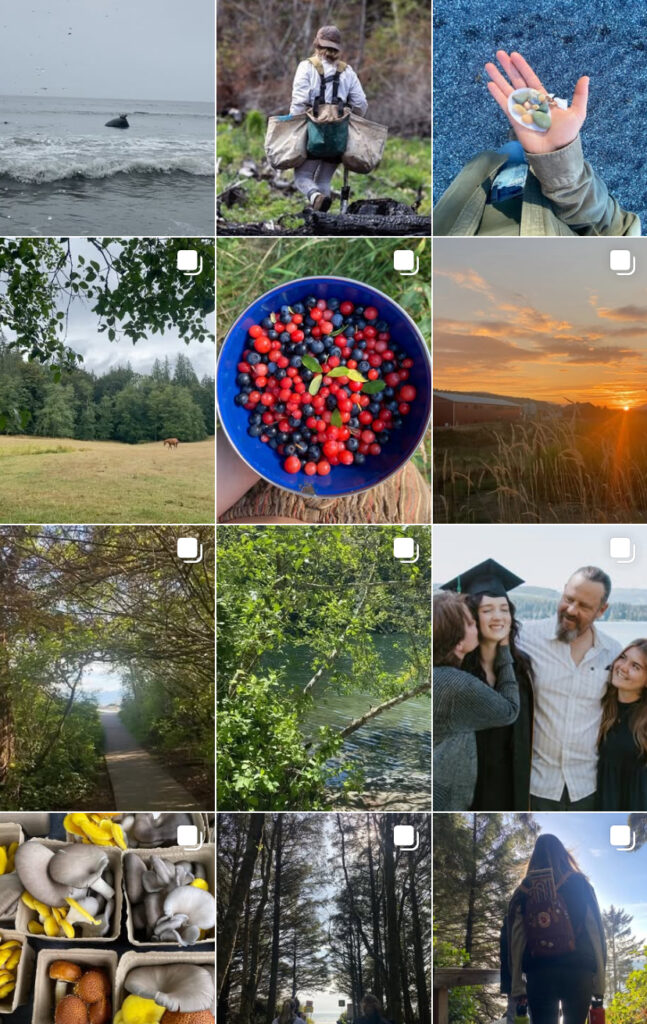Open the leafy lakeside branches post

[x=324, y=667]
